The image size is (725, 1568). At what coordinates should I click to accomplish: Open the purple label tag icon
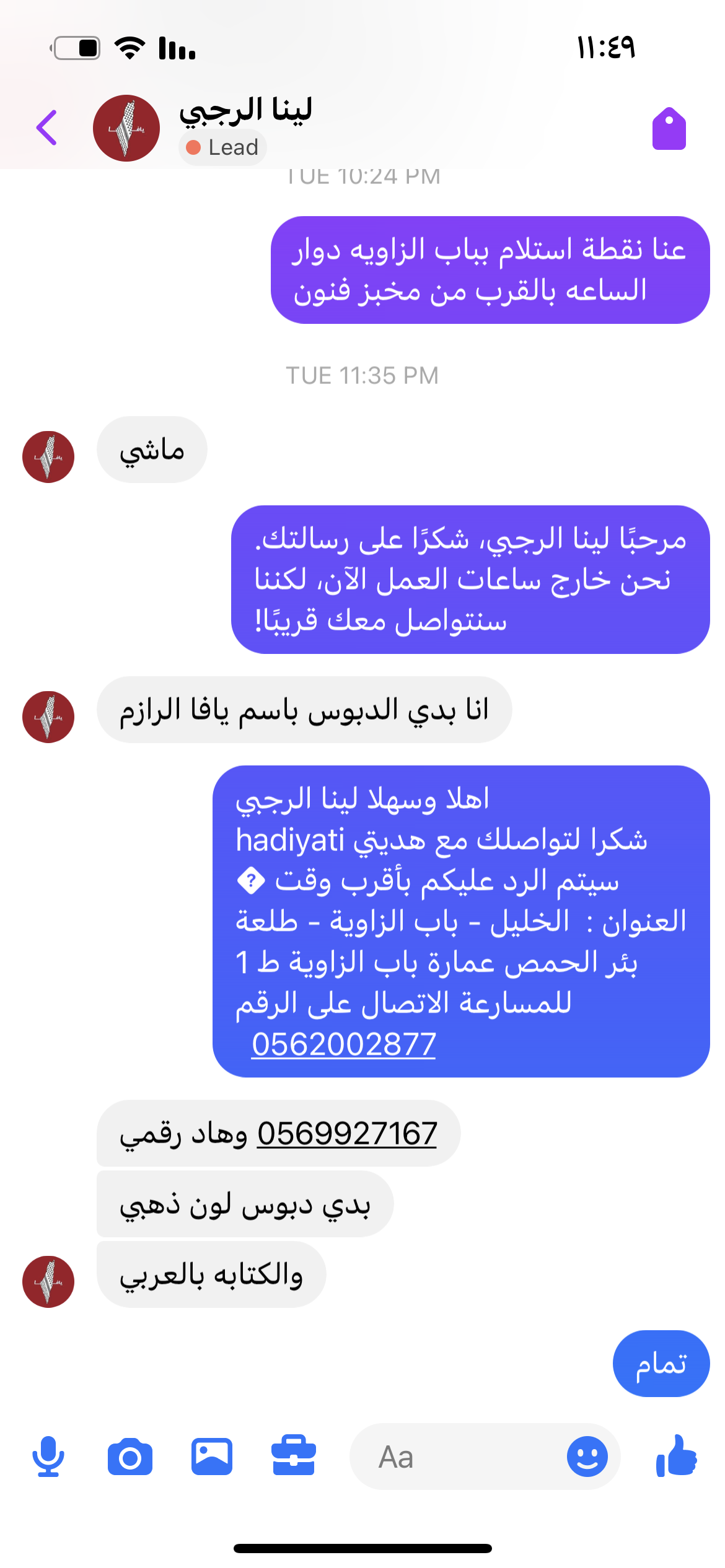[669, 129]
